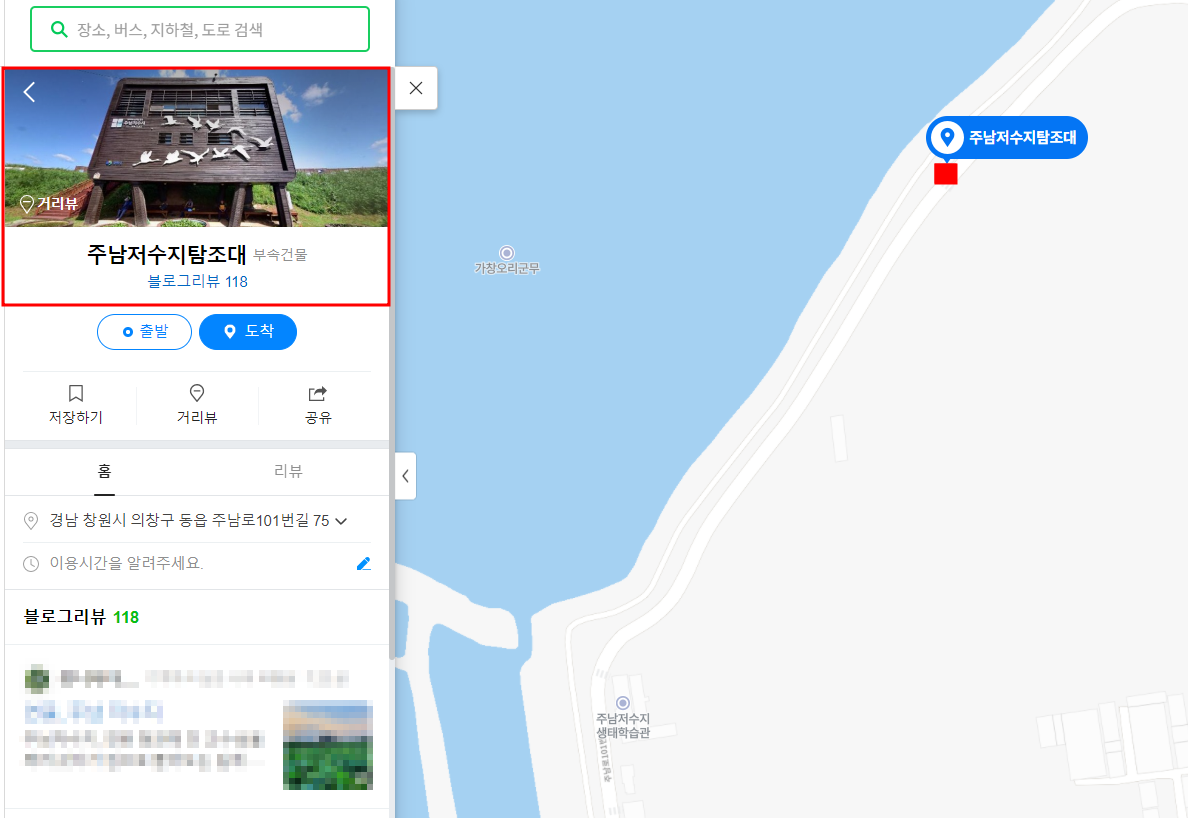Open the 가창오리군무 point on the map

coord(507,253)
